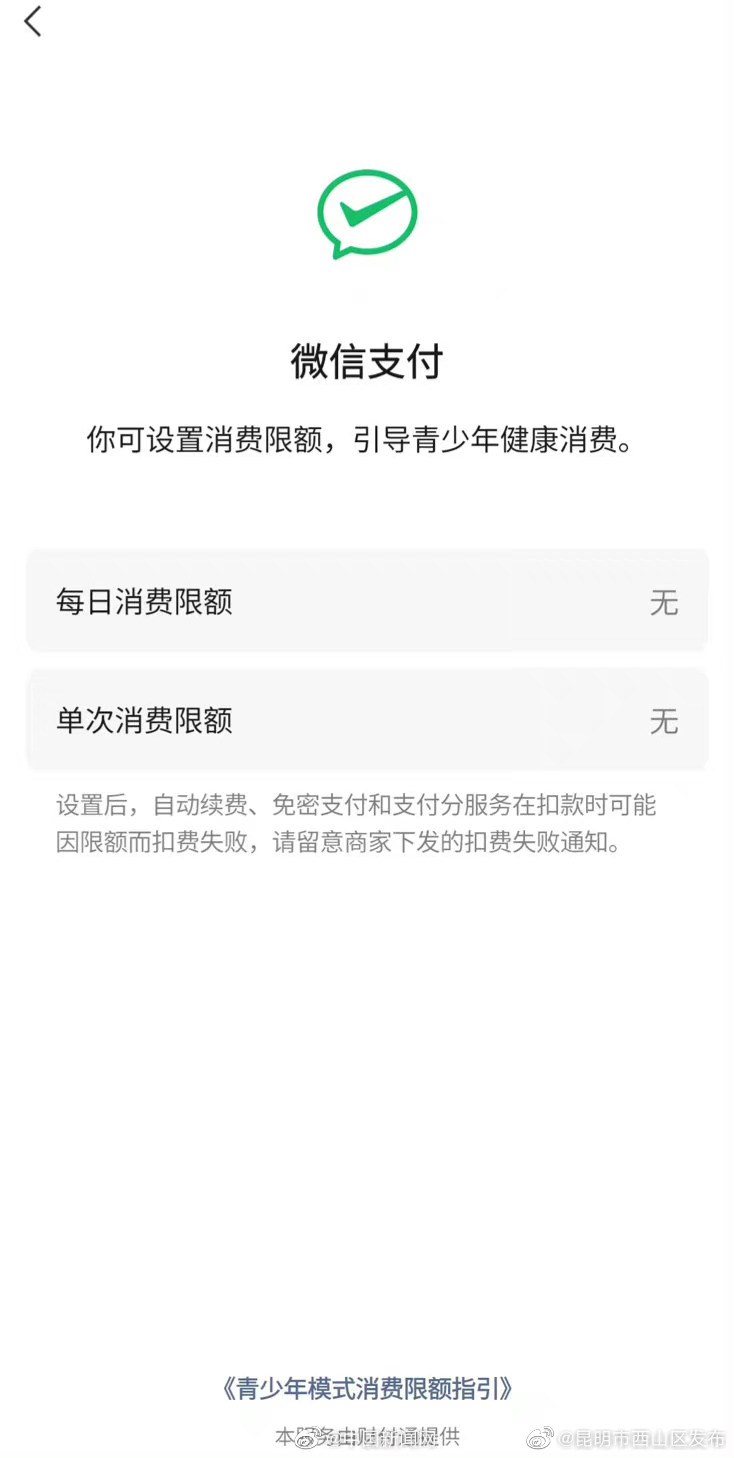Open 《青少年模式消费限额指引》 link
The image size is (734, 1458).
coord(367,1387)
